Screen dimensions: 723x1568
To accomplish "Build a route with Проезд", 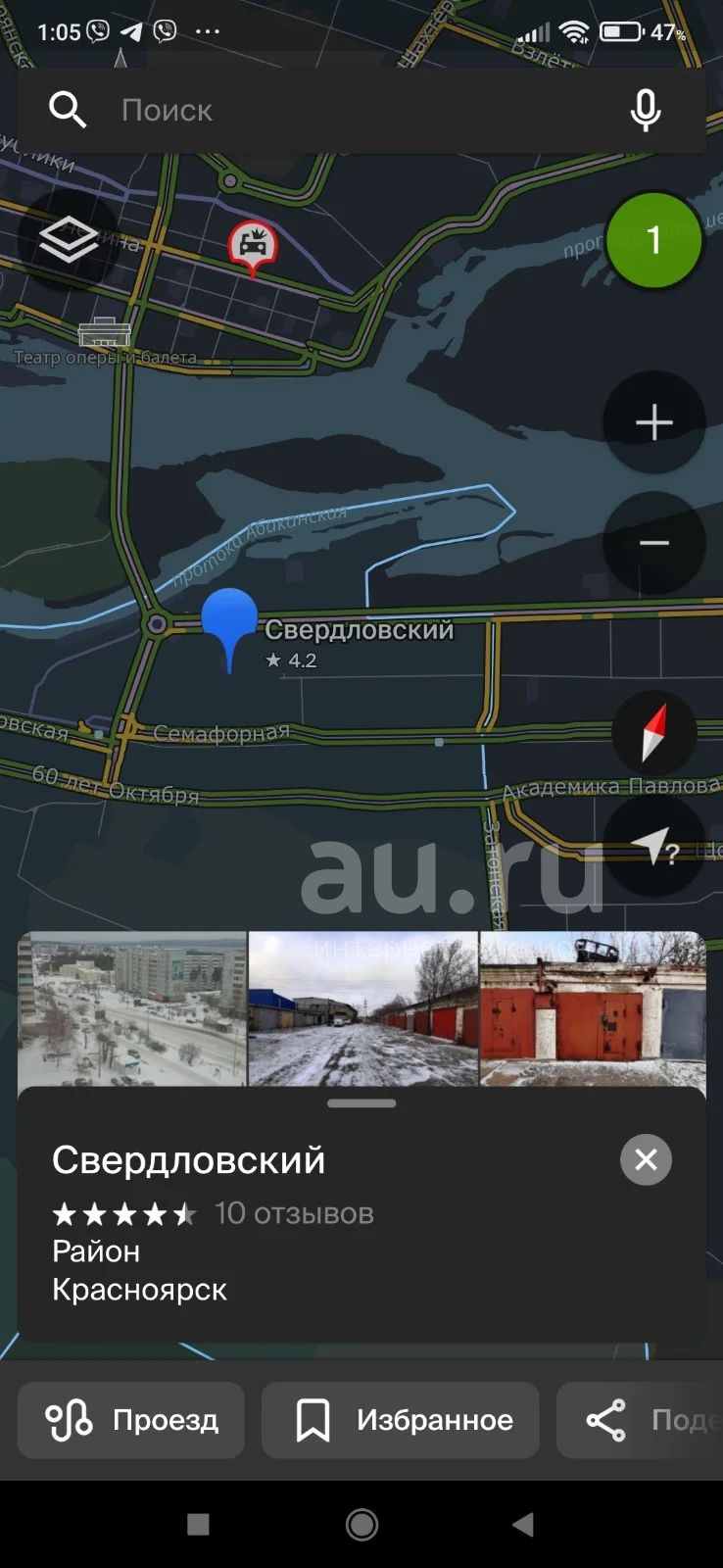I will pyautogui.click(x=131, y=1420).
